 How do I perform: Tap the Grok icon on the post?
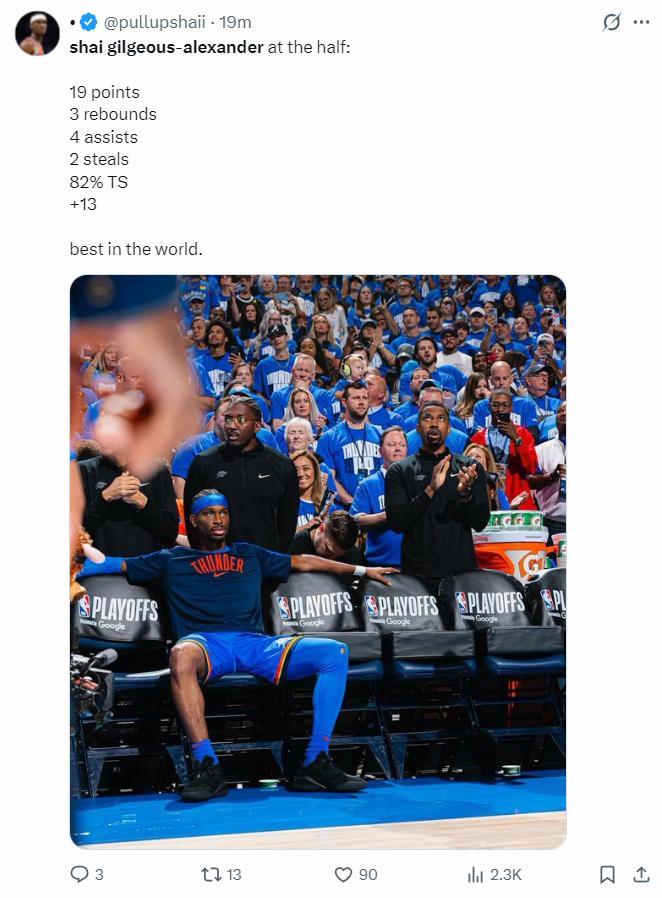[611, 22]
